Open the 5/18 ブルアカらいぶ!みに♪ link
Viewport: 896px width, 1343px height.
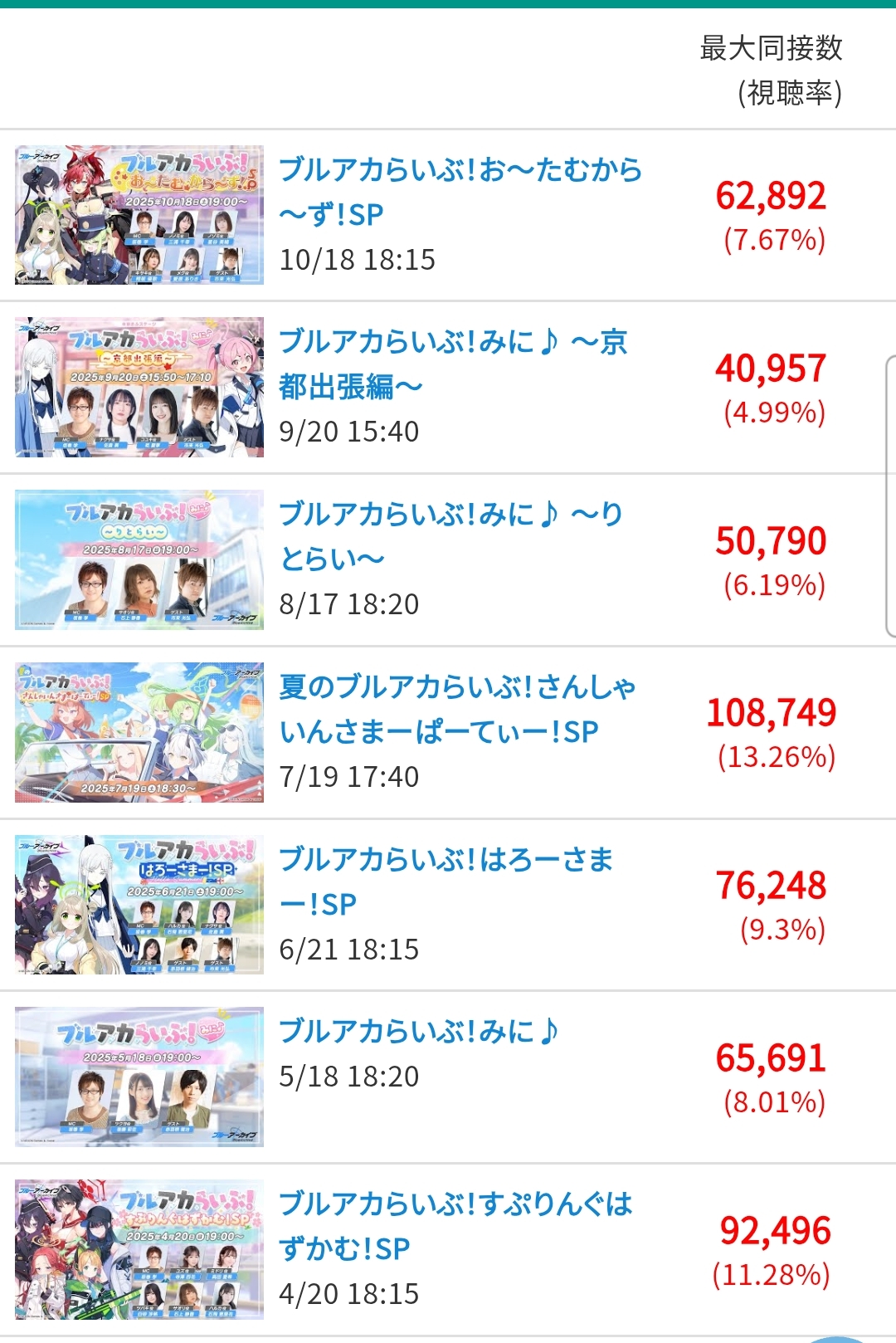pyautogui.click(x=418, y=1032)
